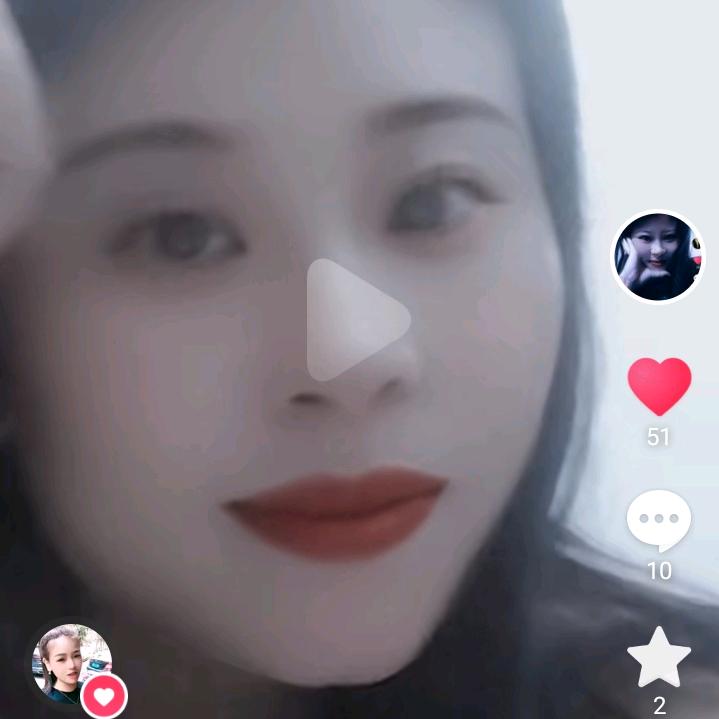Like this video with the heart
Viewport: 719px width, 719px height.
point(659,387)
